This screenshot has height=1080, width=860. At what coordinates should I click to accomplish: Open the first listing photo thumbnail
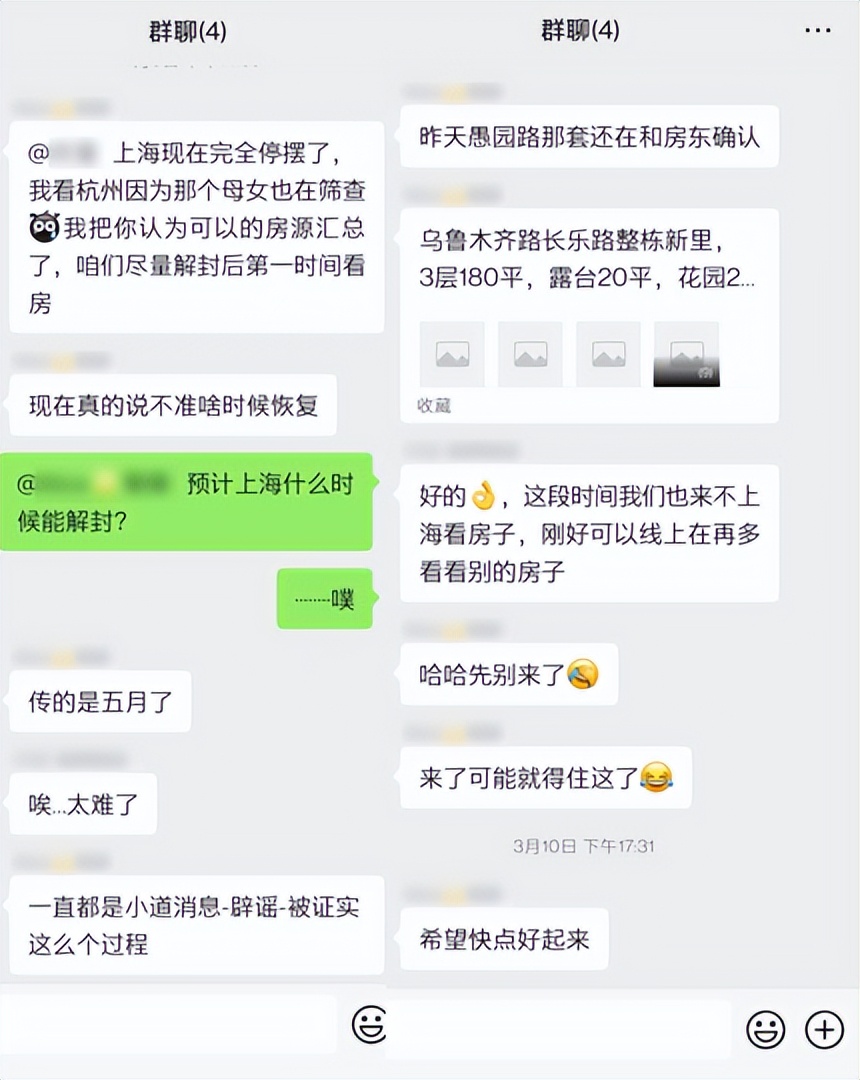coord(451,354)
